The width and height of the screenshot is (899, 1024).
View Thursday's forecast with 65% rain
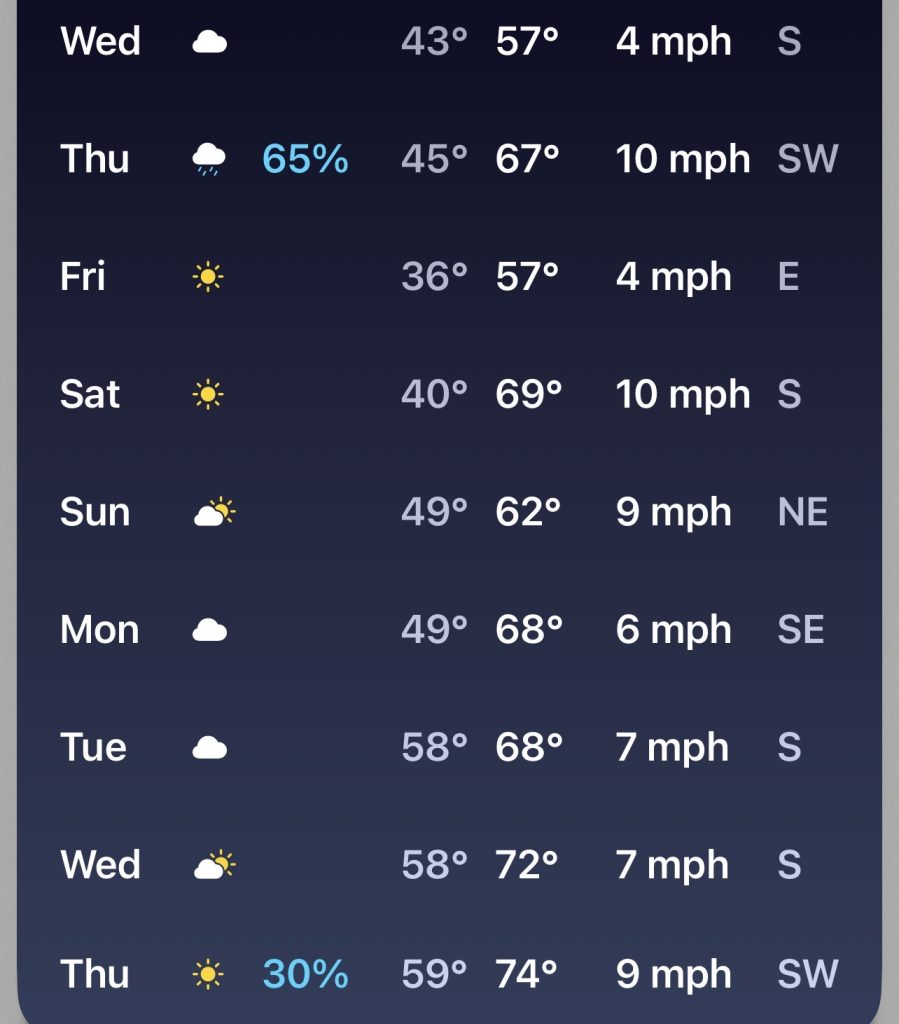(449, 159)
